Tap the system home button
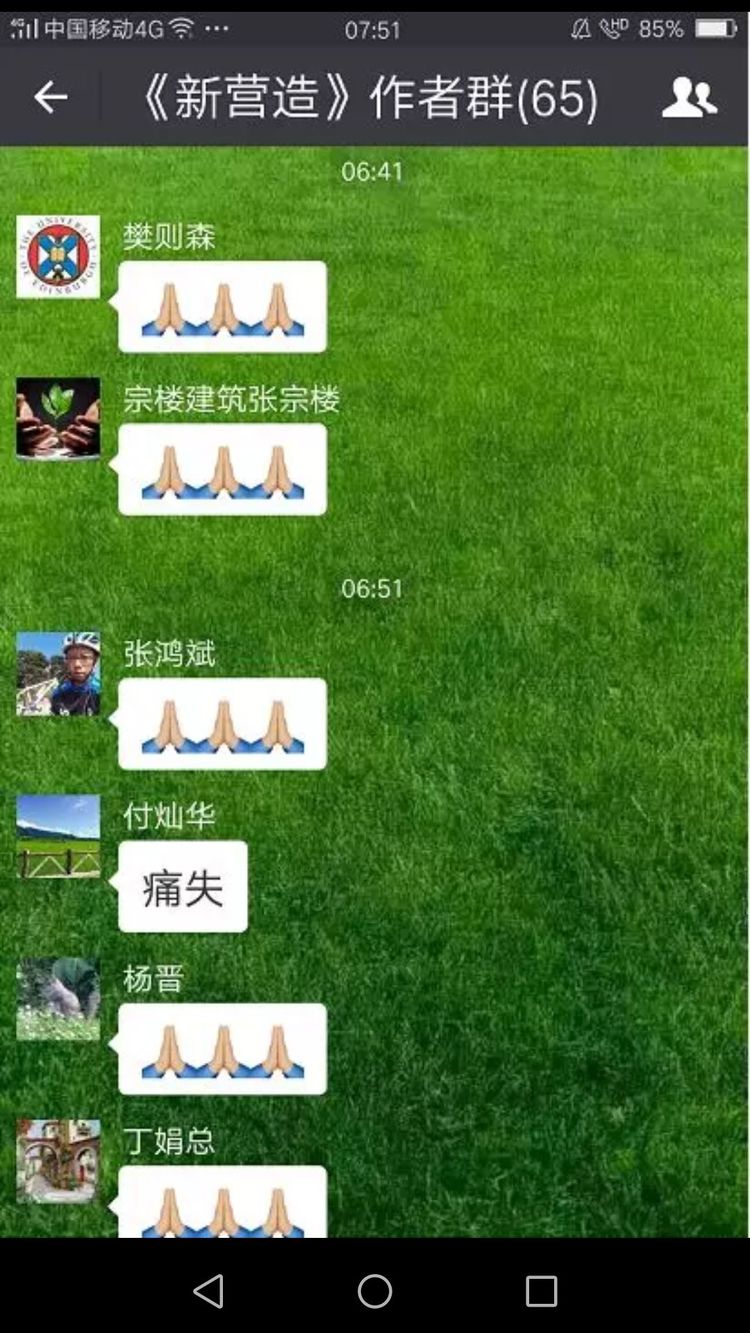750x1333 pixels. tap(375, 1291)
